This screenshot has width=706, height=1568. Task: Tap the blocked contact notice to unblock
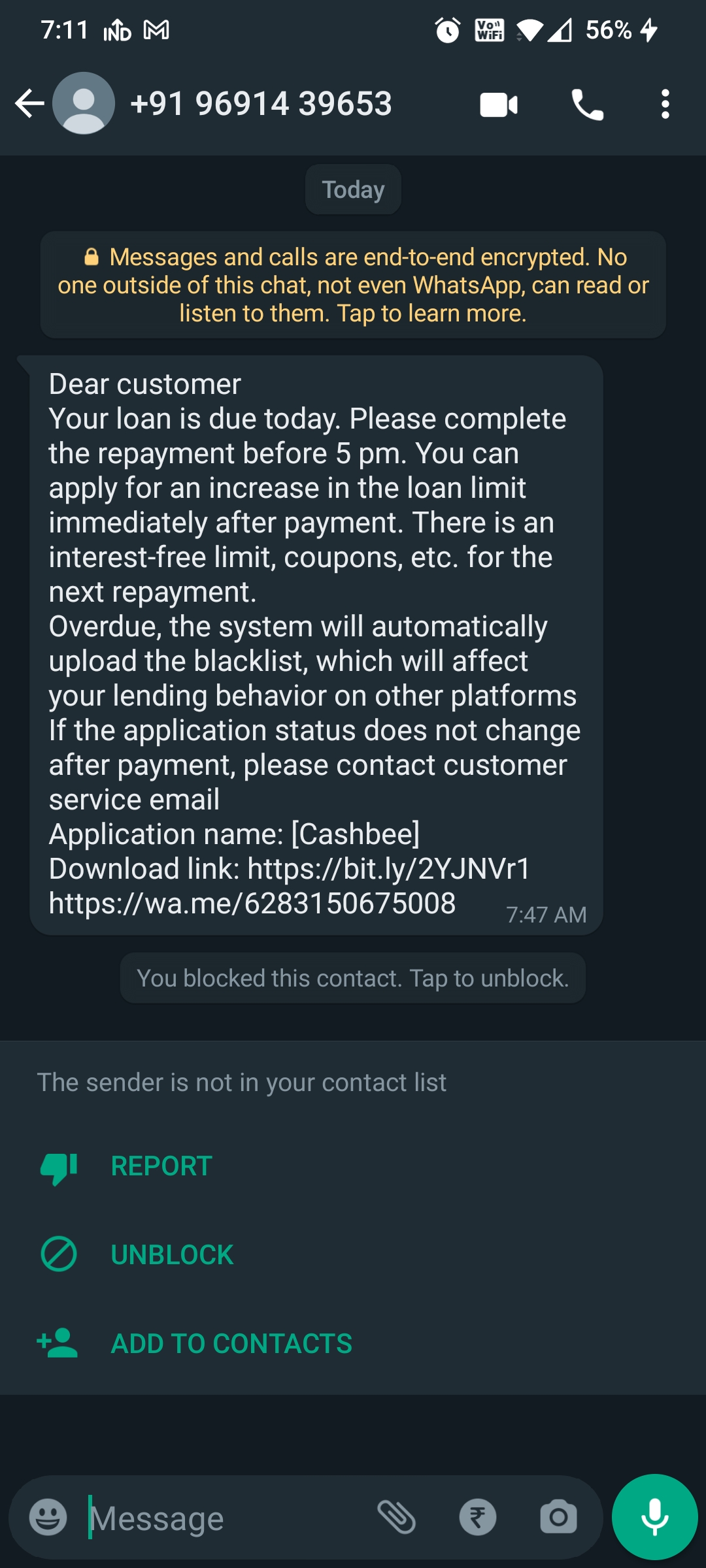(x=353, y=978)
